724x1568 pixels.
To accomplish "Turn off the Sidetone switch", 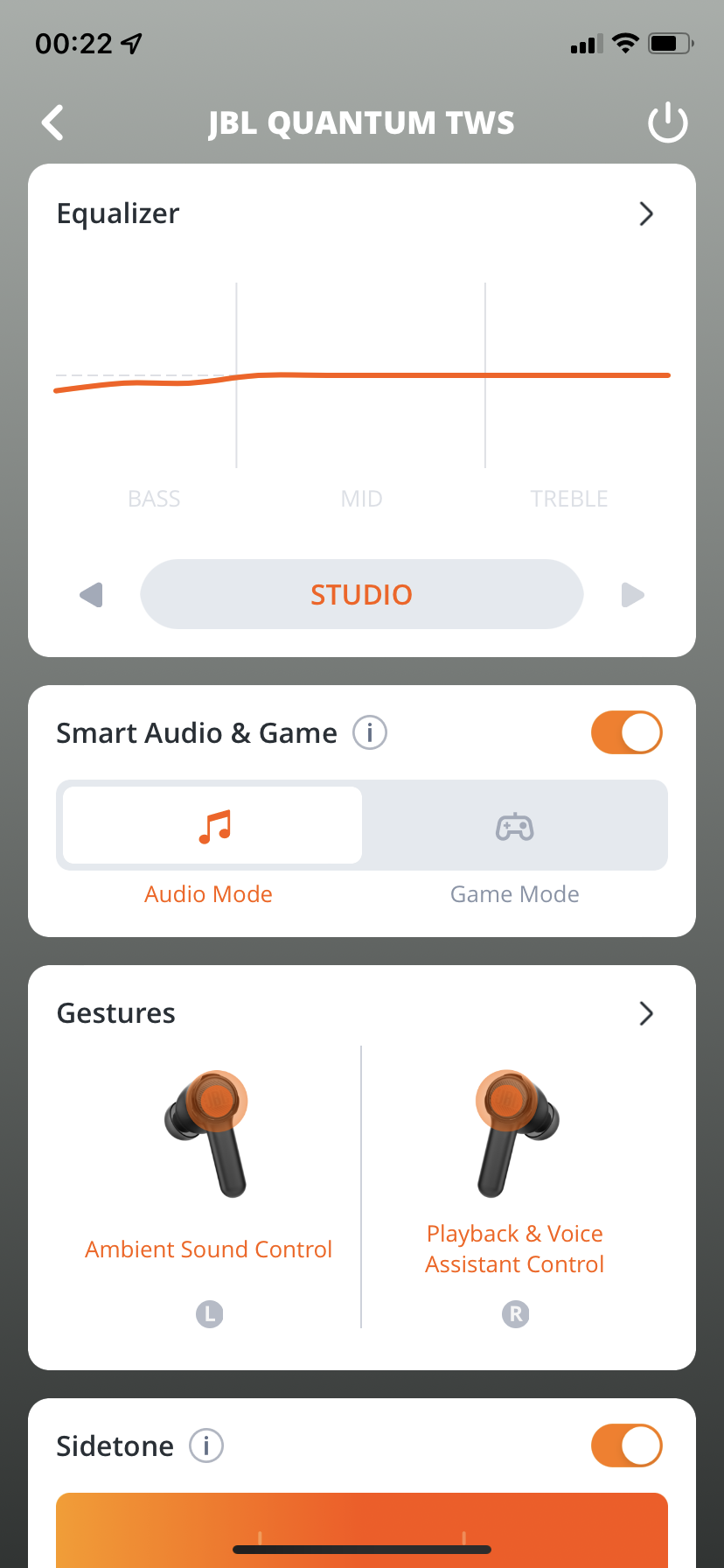I will click(626, 1445).
